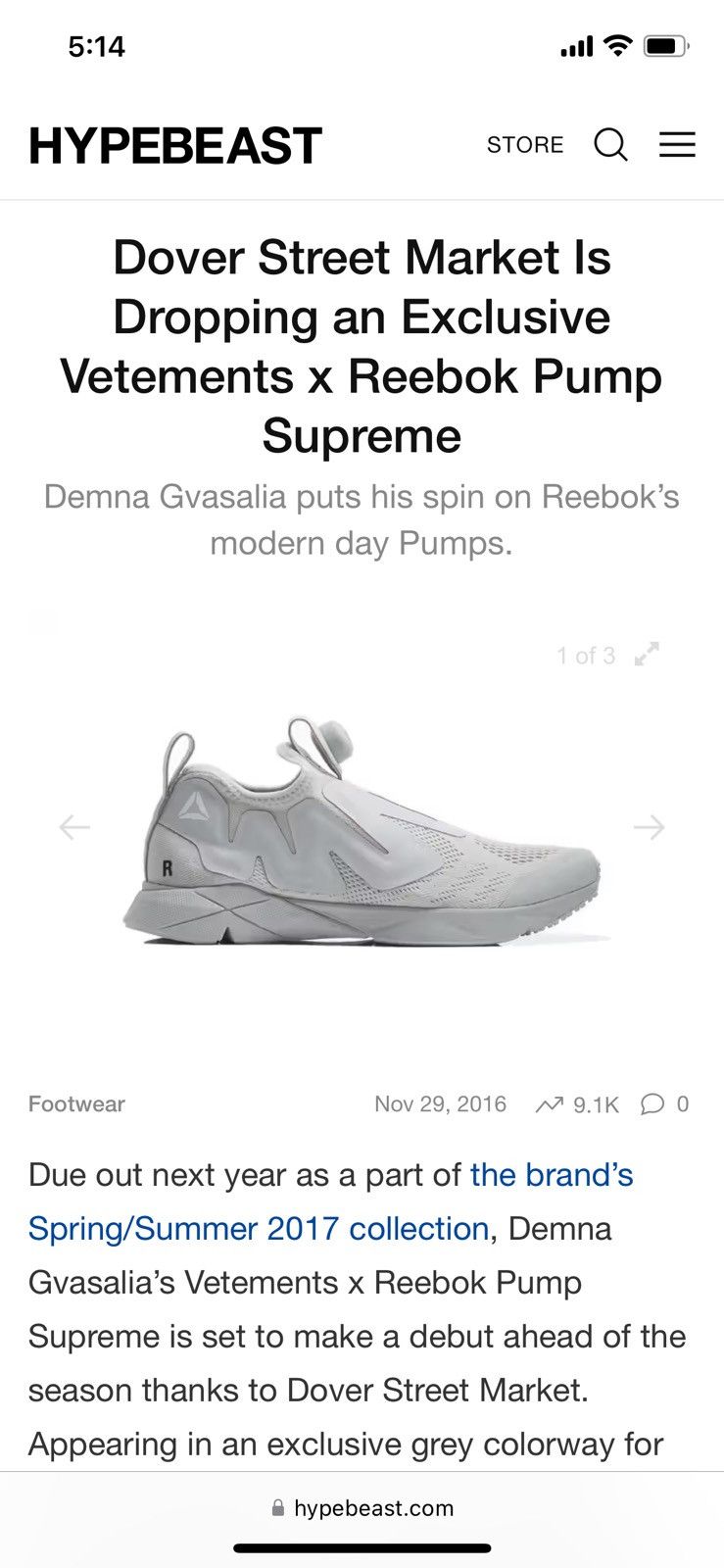Open the STORE link in header
Viewport: 724px width, 1568px height.
525,145
